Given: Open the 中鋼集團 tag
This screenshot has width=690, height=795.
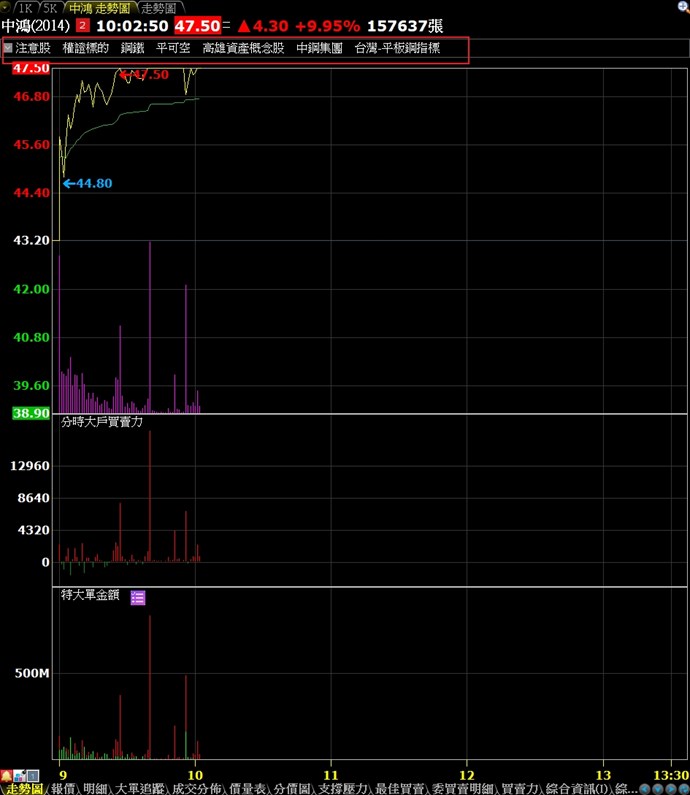Looking at the screenshot, I should [x=319, y=48].
